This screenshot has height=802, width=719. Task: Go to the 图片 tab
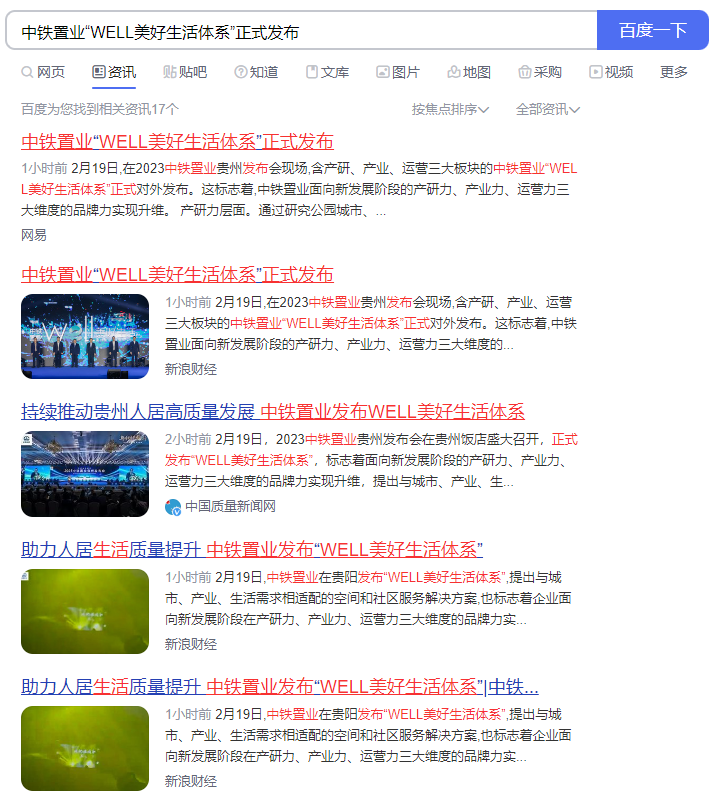[398, 72]
